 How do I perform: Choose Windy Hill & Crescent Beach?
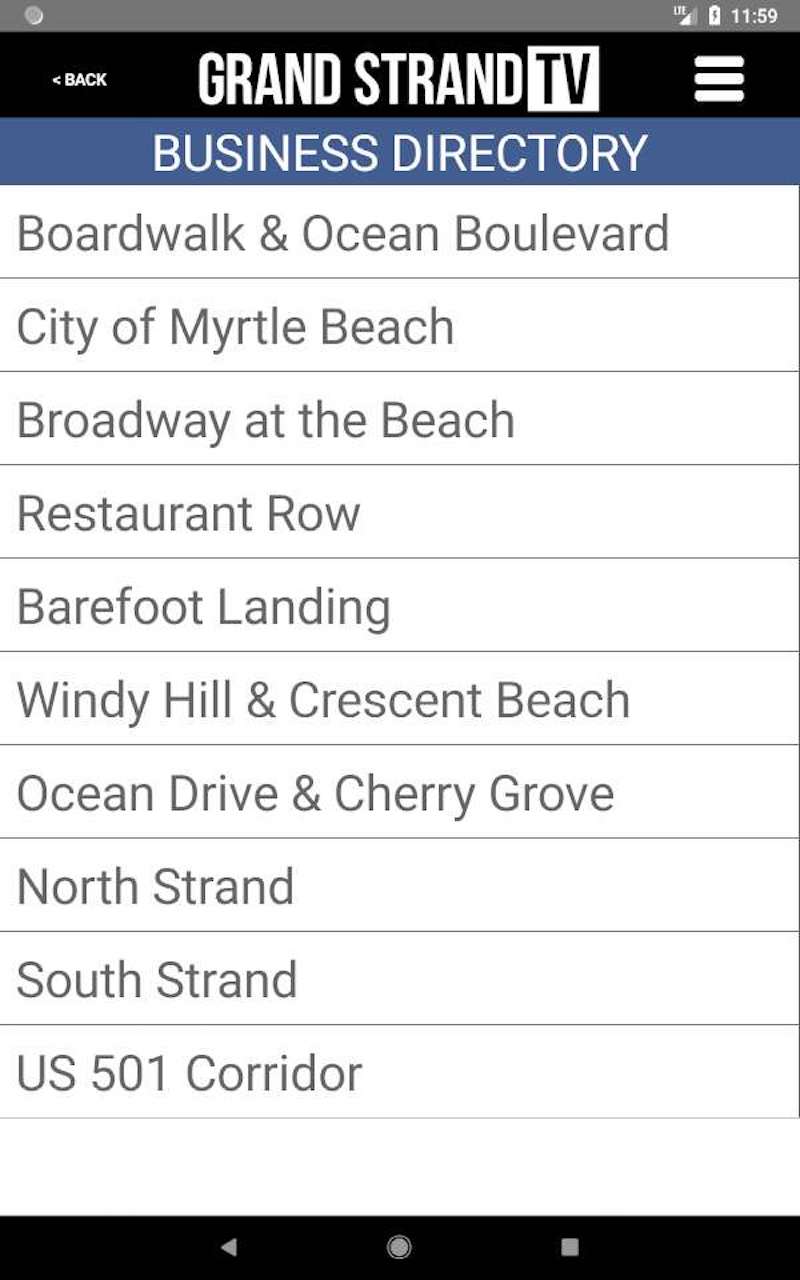click(x=400, y=699)
